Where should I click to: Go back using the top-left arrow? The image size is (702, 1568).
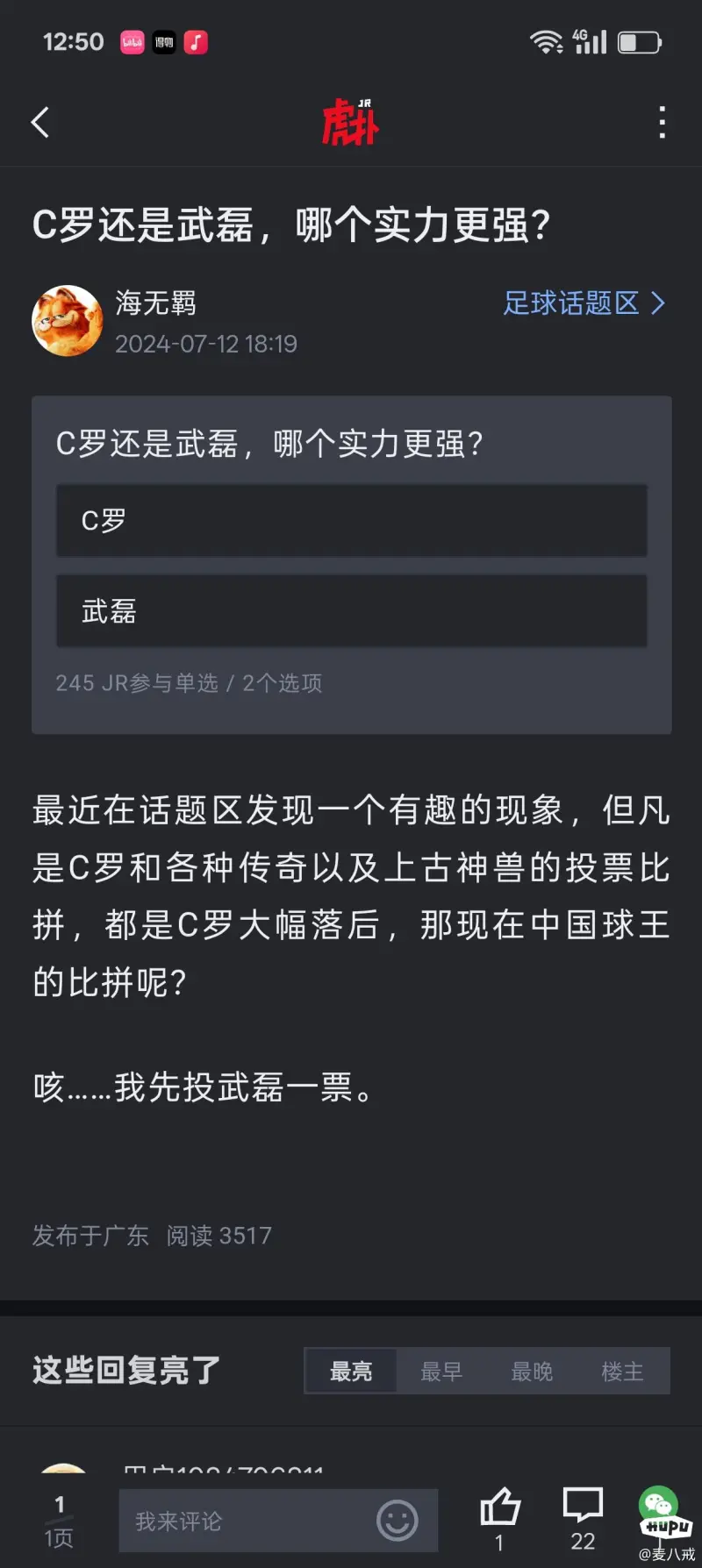pyautogui.click(x=40, y=123)
